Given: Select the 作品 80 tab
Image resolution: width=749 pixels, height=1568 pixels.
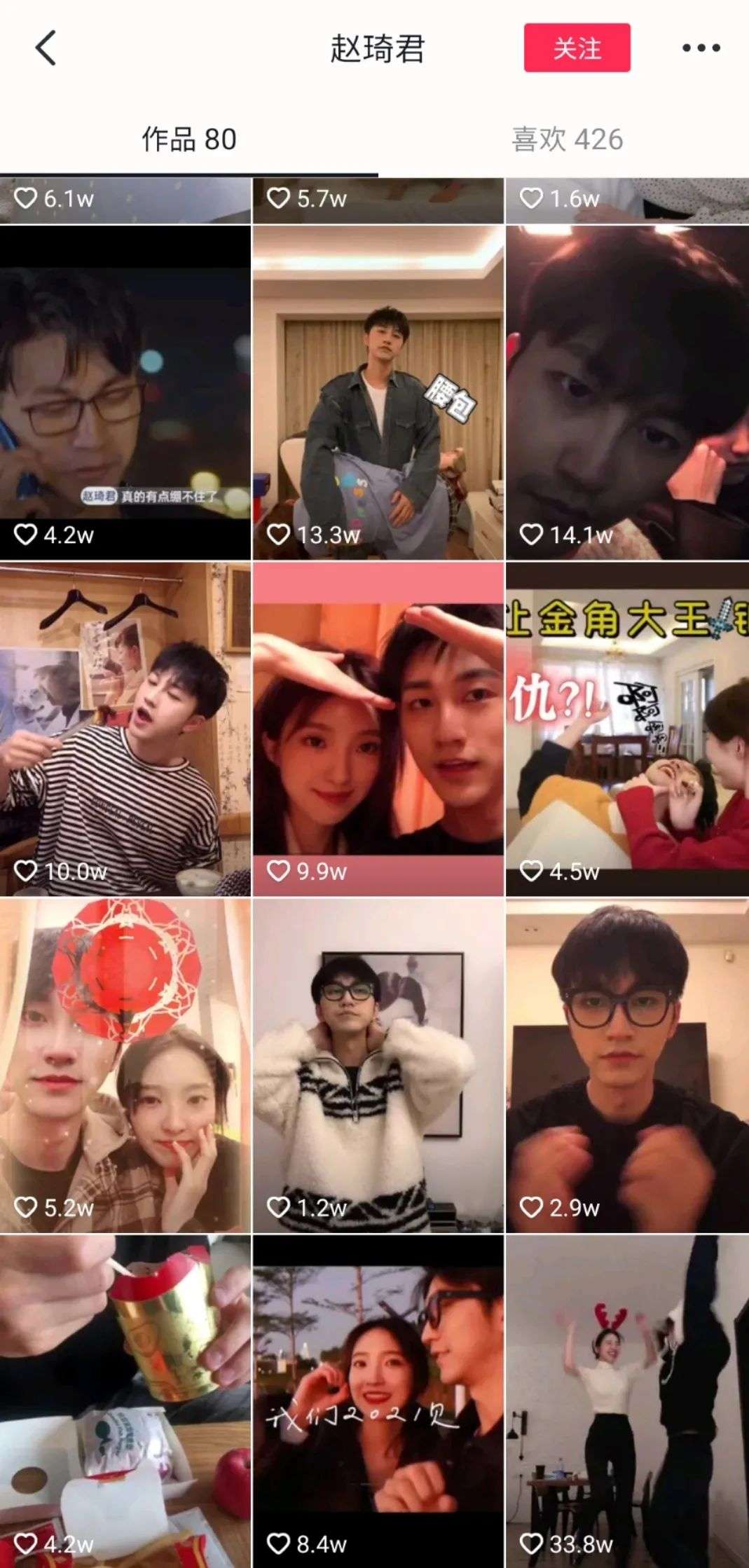Looking at the screenshot, I should [x=189, y=139].
